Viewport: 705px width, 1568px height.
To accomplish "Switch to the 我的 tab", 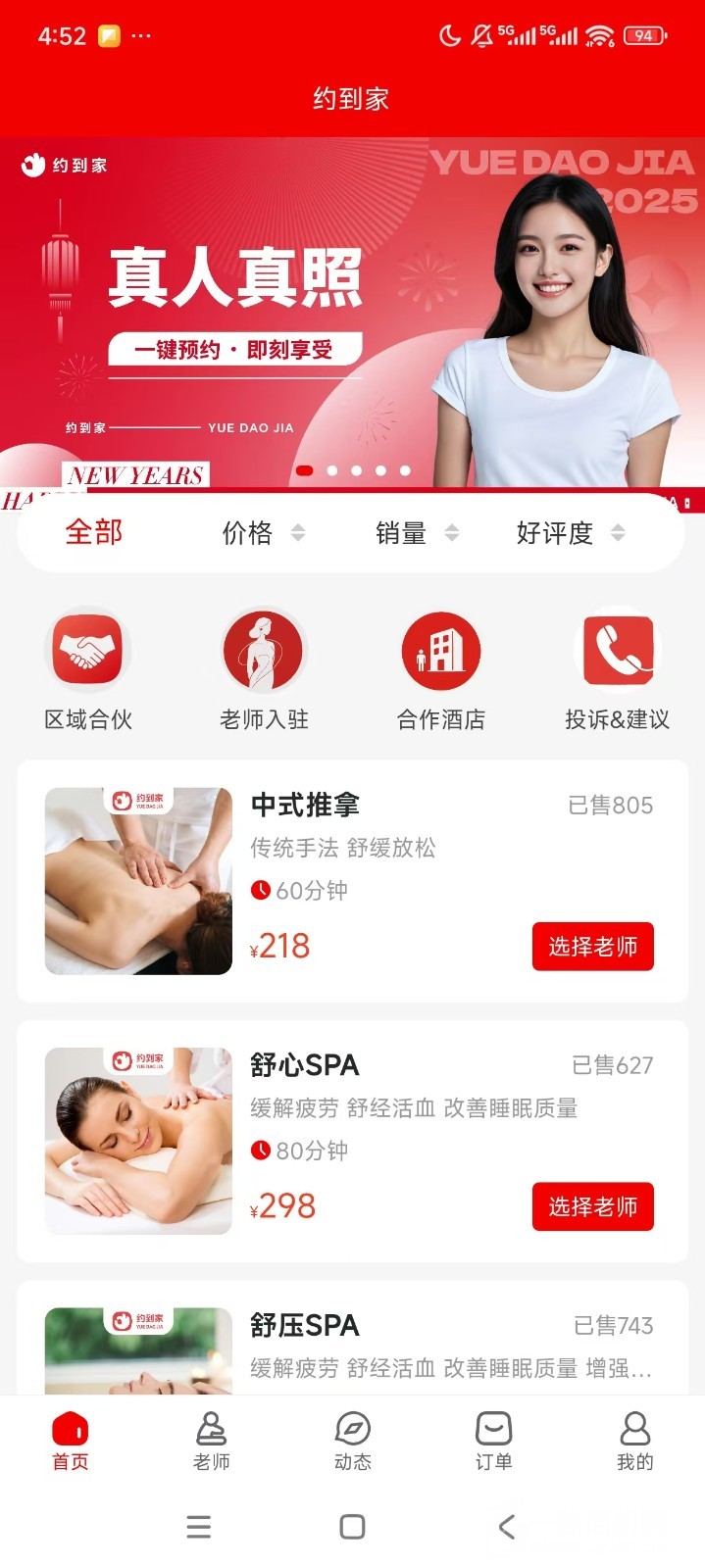I will point(635,1441).
